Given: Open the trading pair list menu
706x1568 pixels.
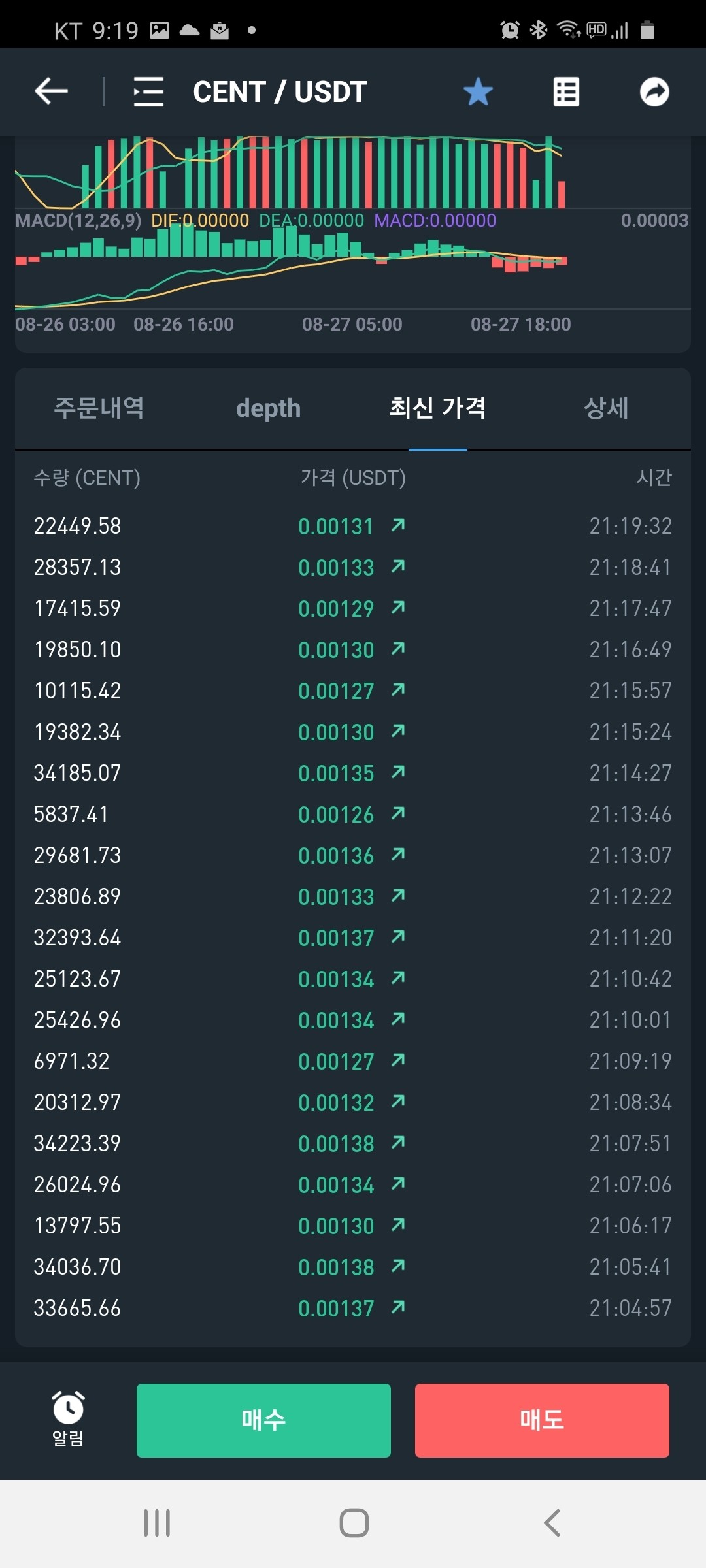Looking at the screenshot, I should coord(148,91).
